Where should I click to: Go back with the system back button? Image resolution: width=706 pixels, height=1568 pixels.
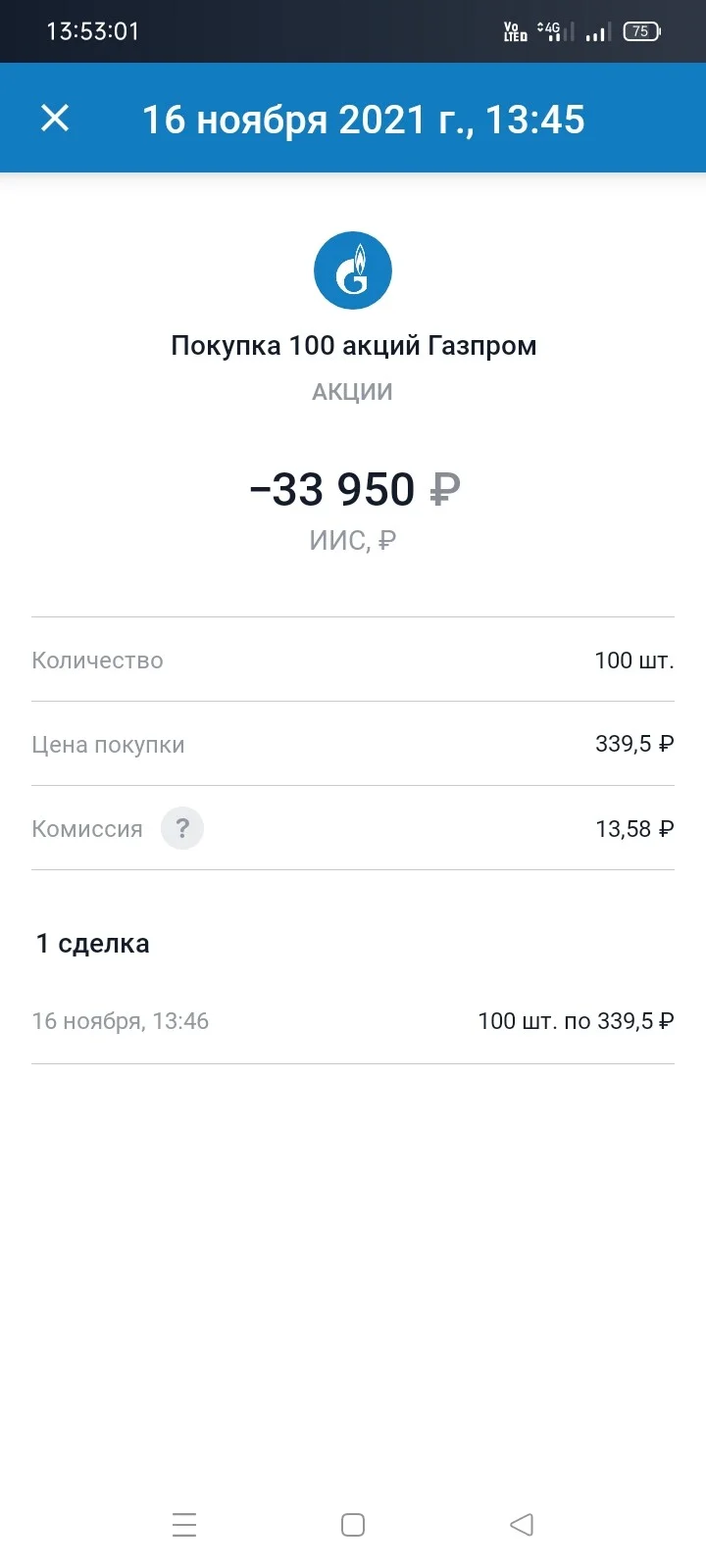click(x=522, y=1525)
